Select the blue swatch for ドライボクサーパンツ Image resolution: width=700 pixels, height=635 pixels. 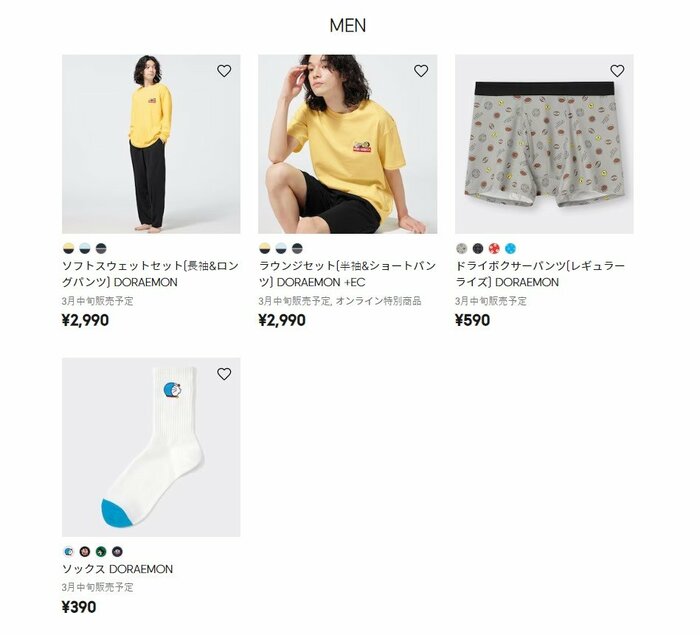511,248
